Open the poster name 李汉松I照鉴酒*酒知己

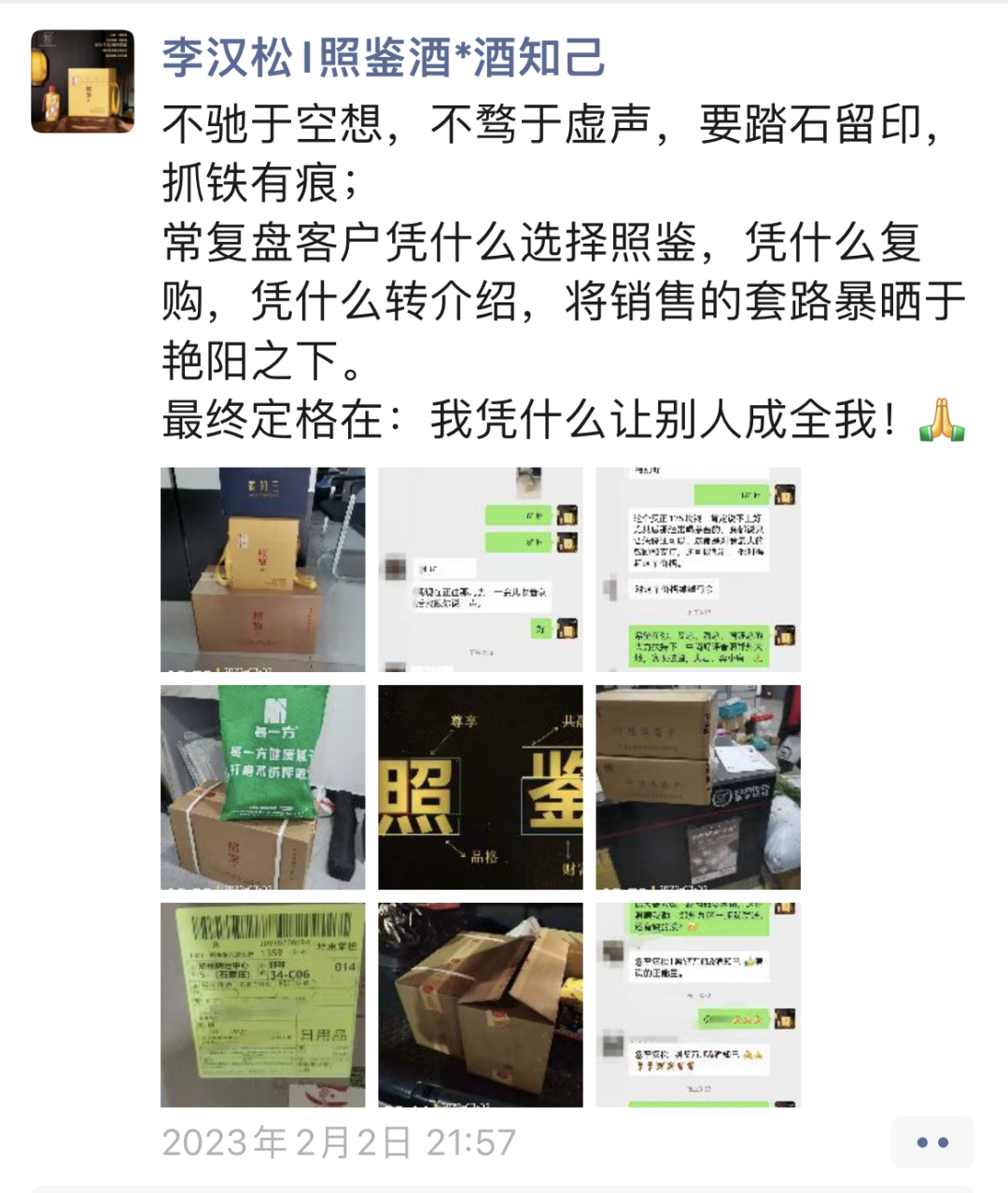coord(384,58)
